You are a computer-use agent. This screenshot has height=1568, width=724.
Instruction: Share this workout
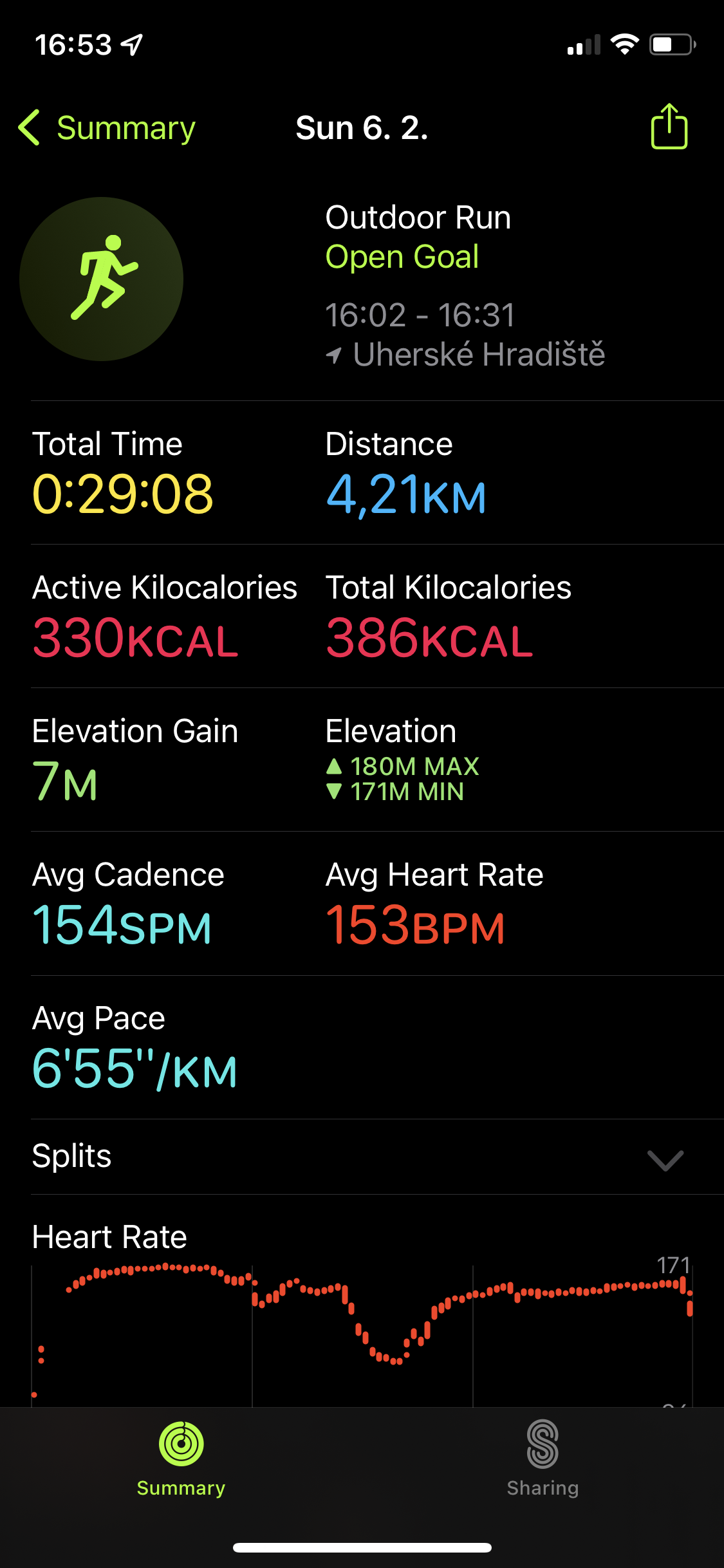[669, 126]
